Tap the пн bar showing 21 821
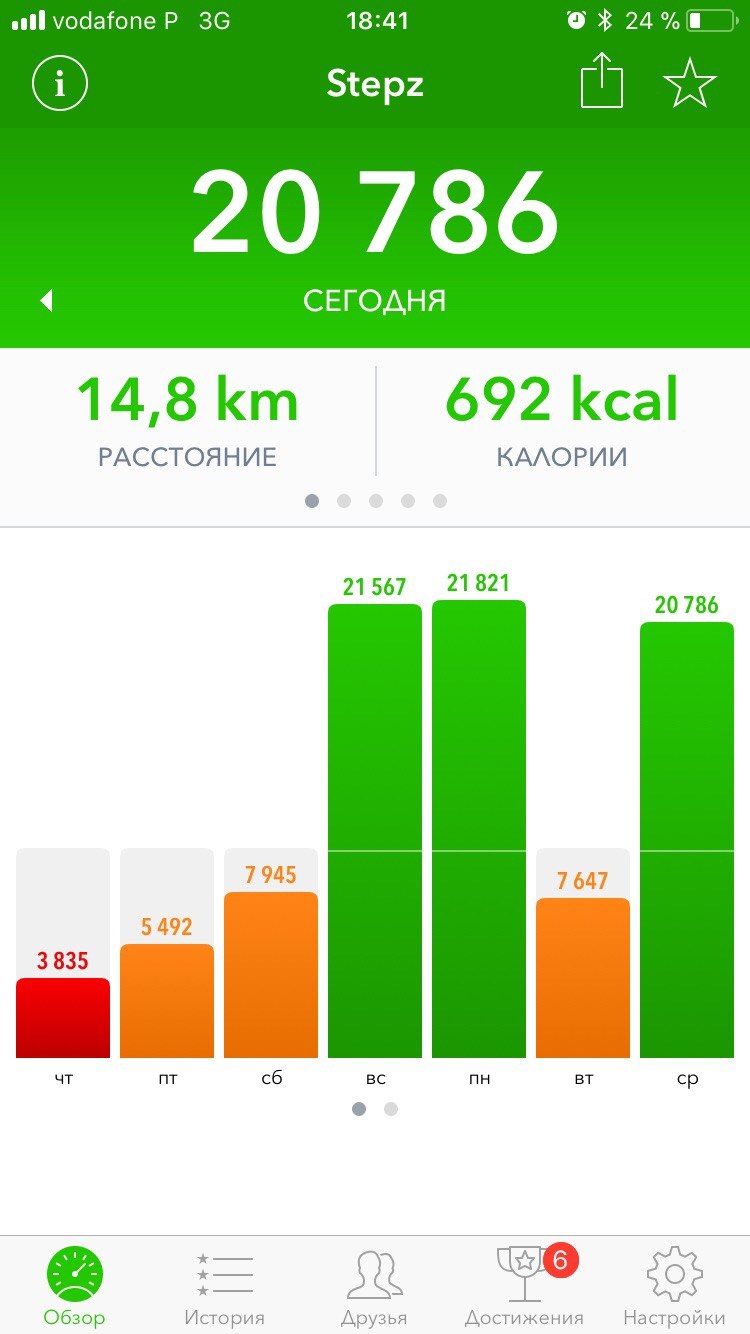 point(479,830)
